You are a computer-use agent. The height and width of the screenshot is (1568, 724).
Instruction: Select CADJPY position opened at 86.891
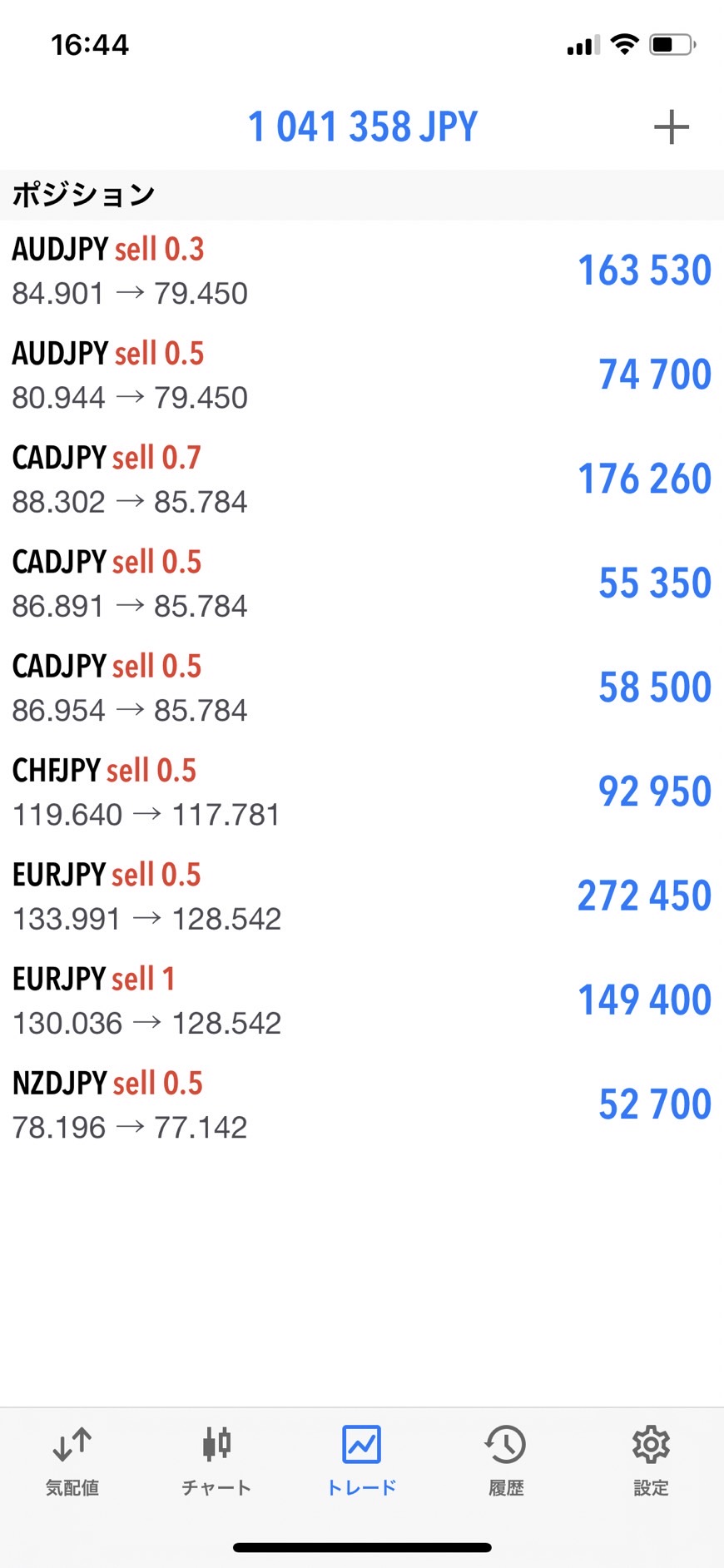[361, 583]
